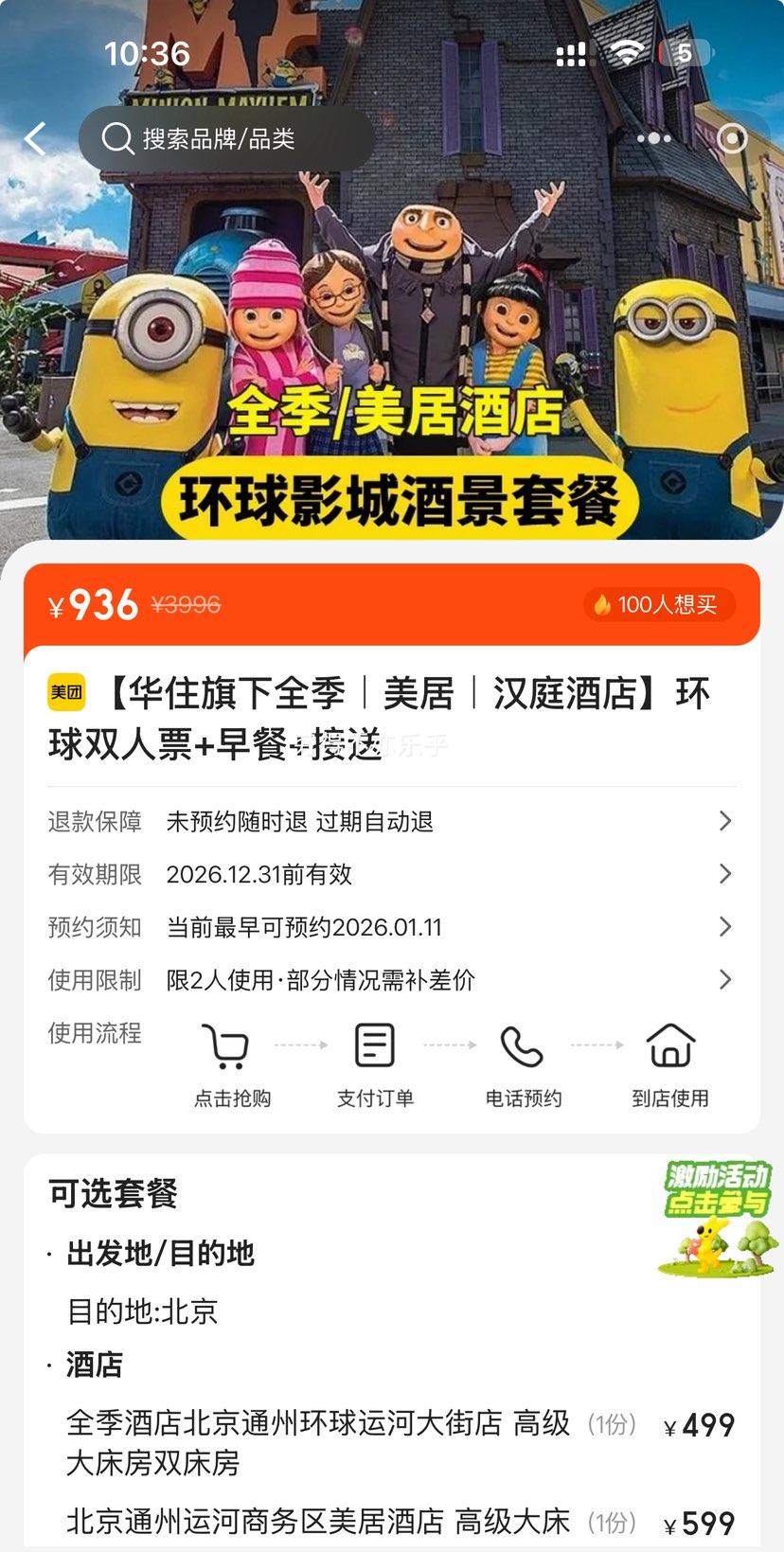Tap the 支付订单 order document icon
Image resolution: width=784 pixels, height=1552 pixels.
373,1045
